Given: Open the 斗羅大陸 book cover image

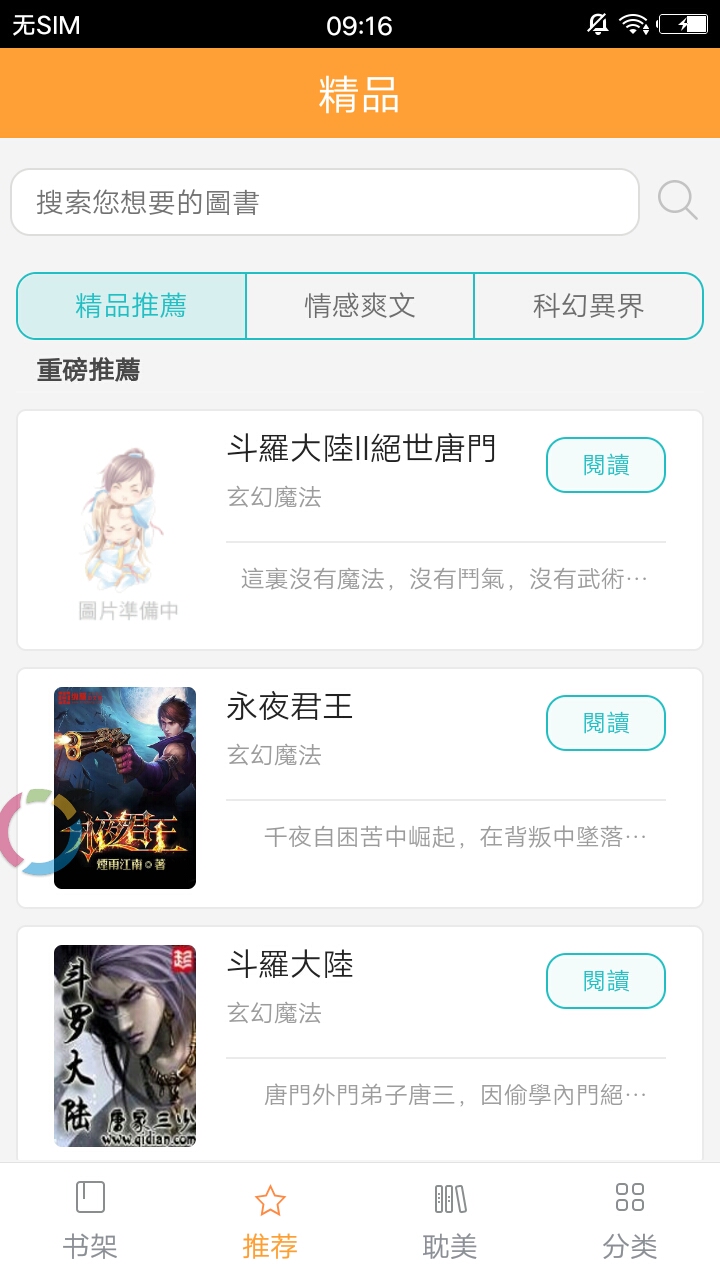Looking at the screenshot, I should pos(124,1046).
